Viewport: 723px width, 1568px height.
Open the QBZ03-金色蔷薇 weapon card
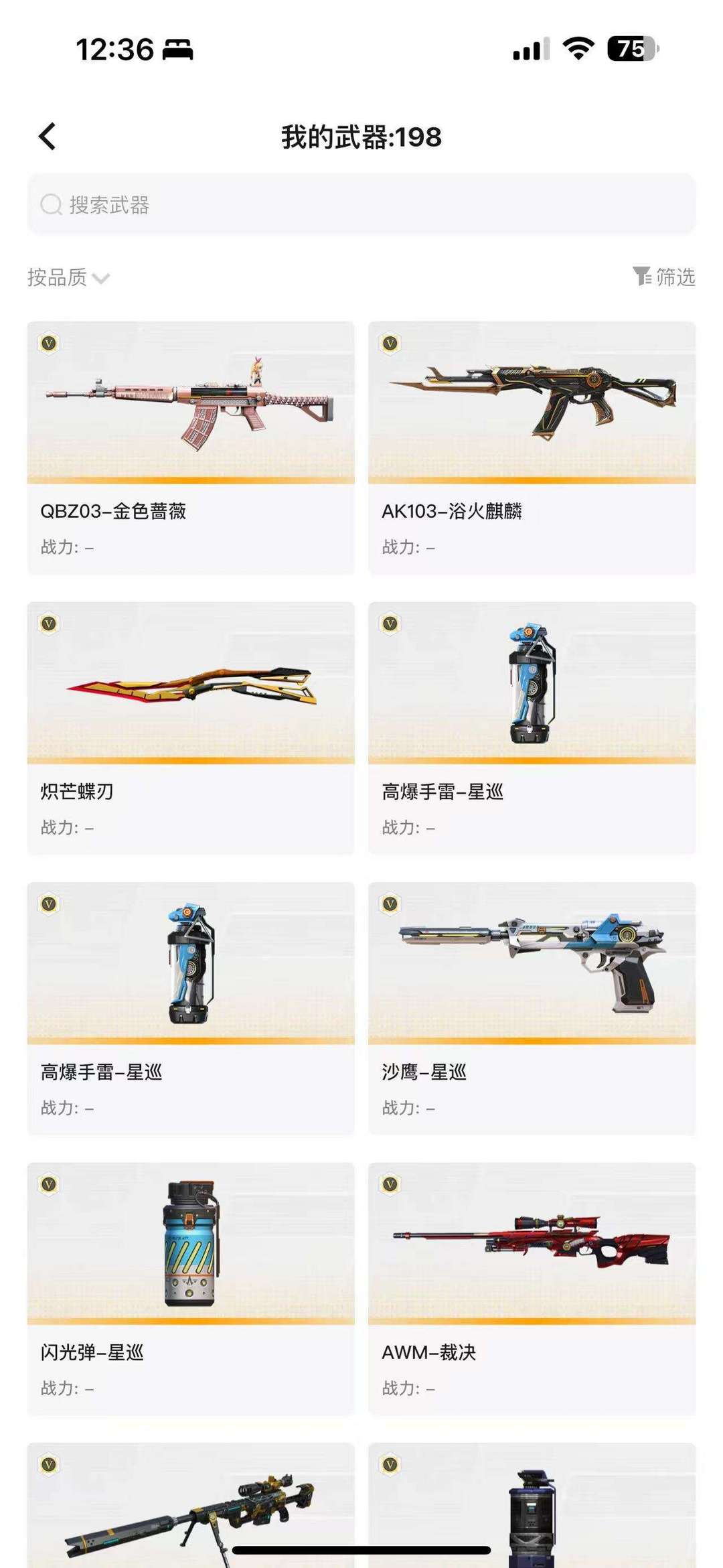tap(191, 447)
